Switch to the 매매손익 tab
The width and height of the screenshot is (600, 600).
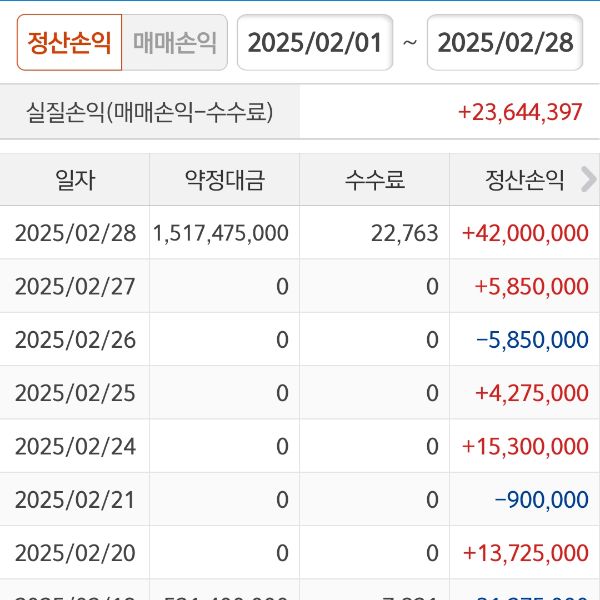point(175,42)
